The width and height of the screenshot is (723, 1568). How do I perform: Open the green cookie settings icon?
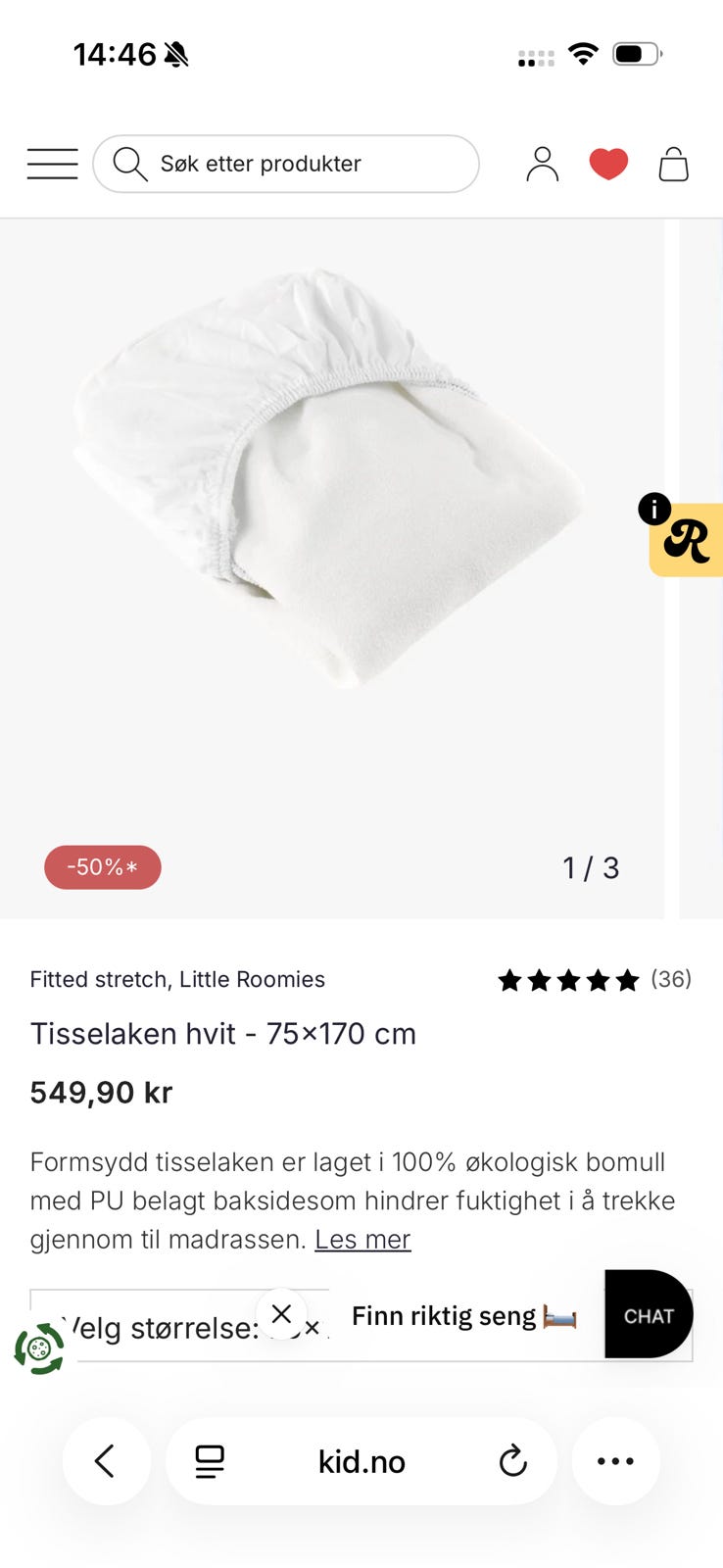click(x=39, y=1348)
